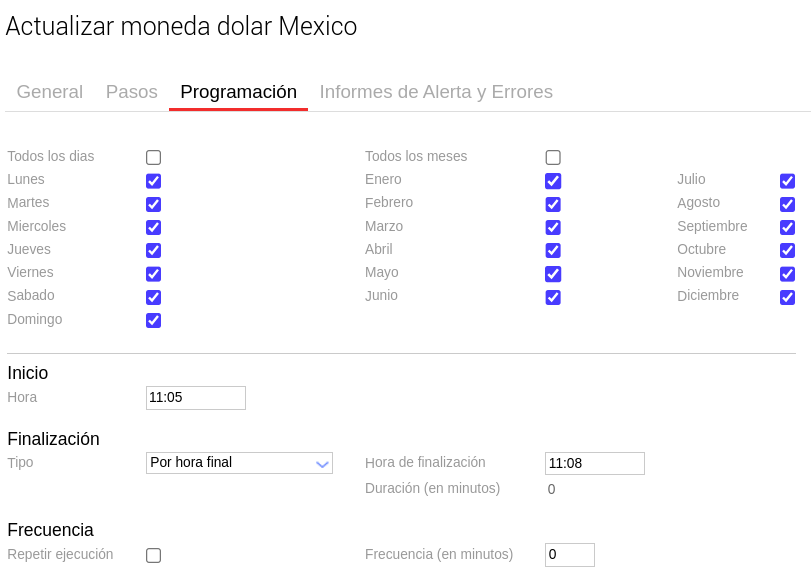Viewport: 811px width, 578px height.
Task: Uncheck the Lunes checkbox
Action: pos(153,181)
